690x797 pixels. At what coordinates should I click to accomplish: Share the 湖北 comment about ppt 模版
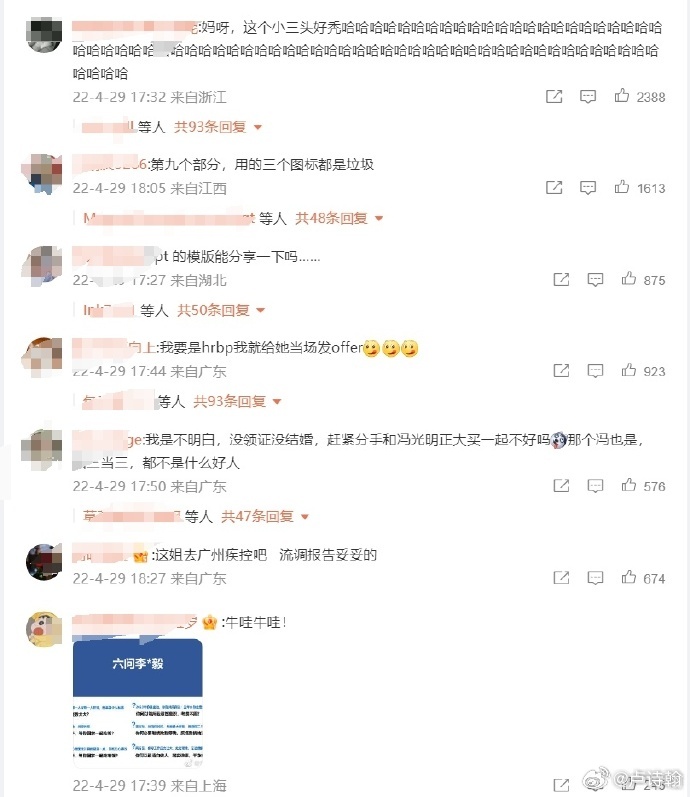point(561,279)
